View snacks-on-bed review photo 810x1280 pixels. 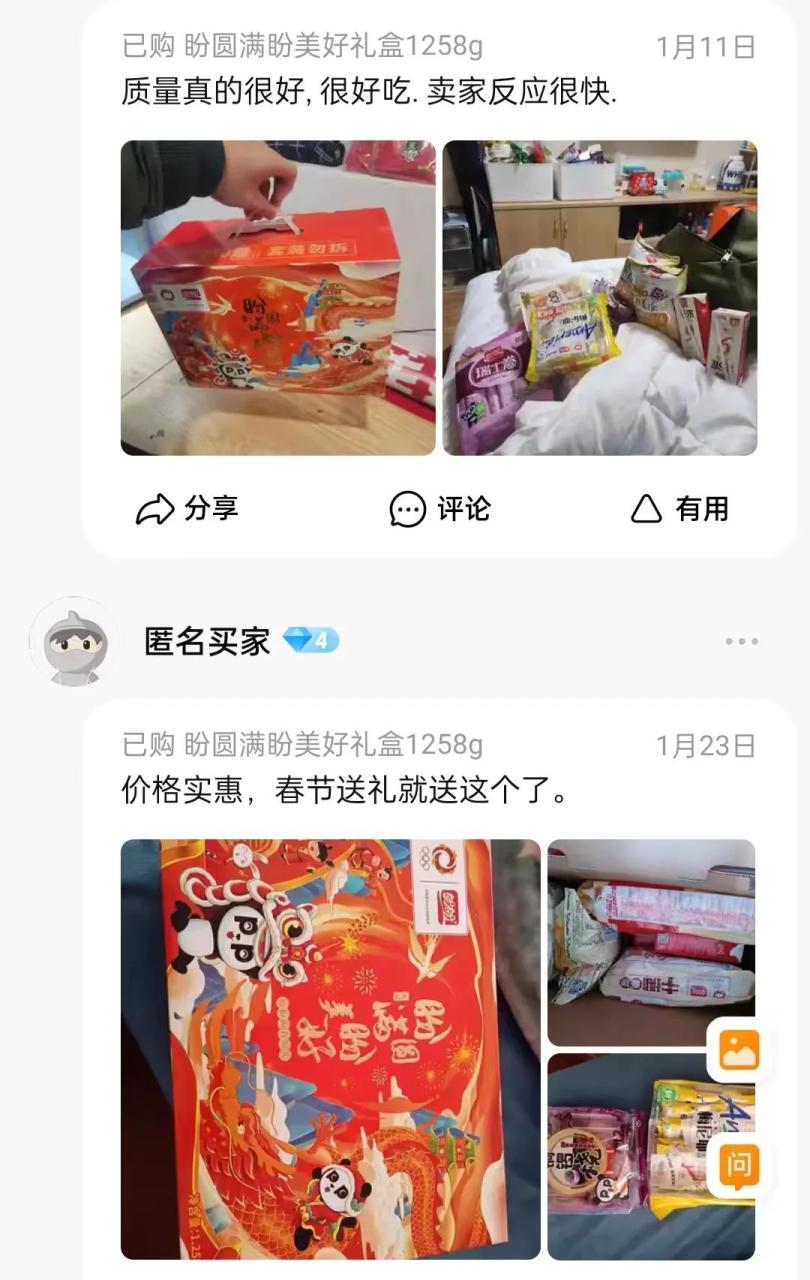tap(600, 298)
